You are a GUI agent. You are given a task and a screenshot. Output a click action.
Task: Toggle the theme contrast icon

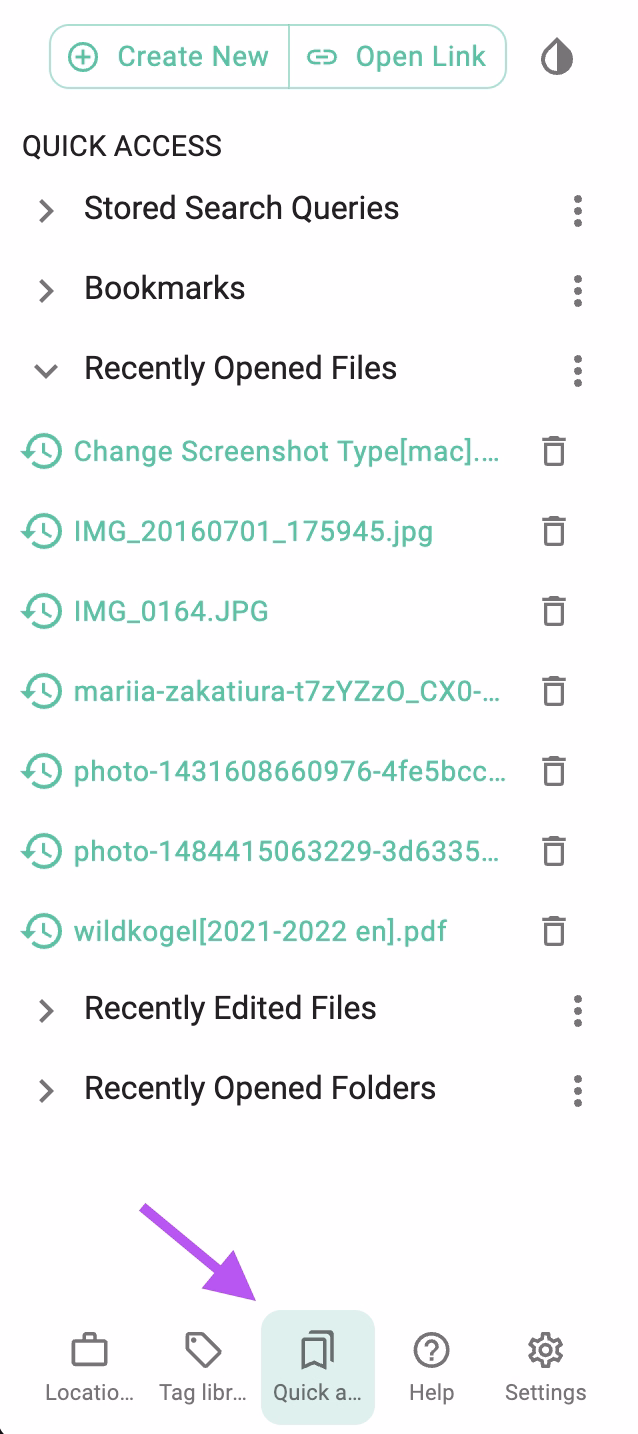pos(557,58)
